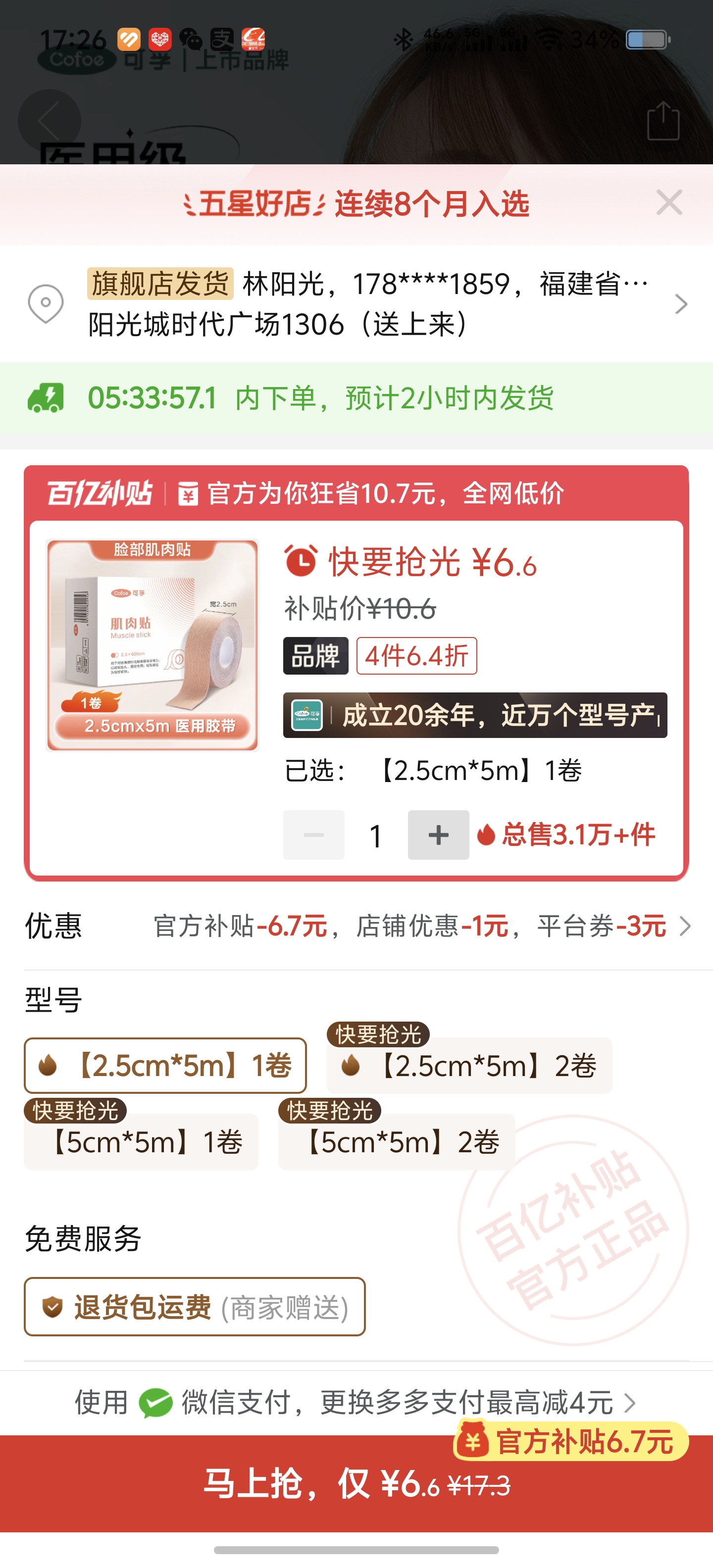Dismiss the 五星好店 banner

668,203
